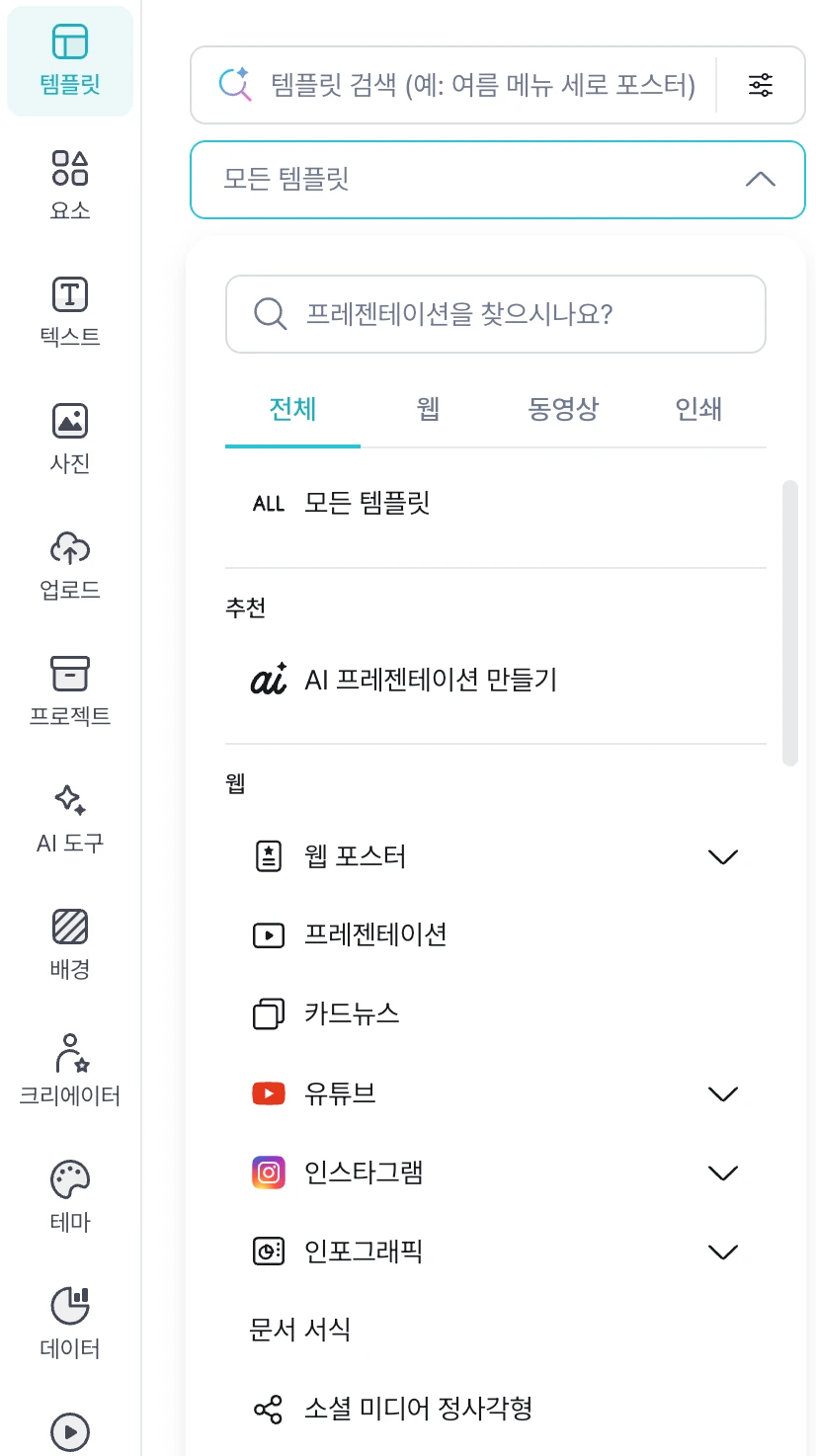Image resolution: width=816 pixels, height=1456 pixels.
Task: Open the 텍스트 panel in sidebar
Action: pos(70,313)
